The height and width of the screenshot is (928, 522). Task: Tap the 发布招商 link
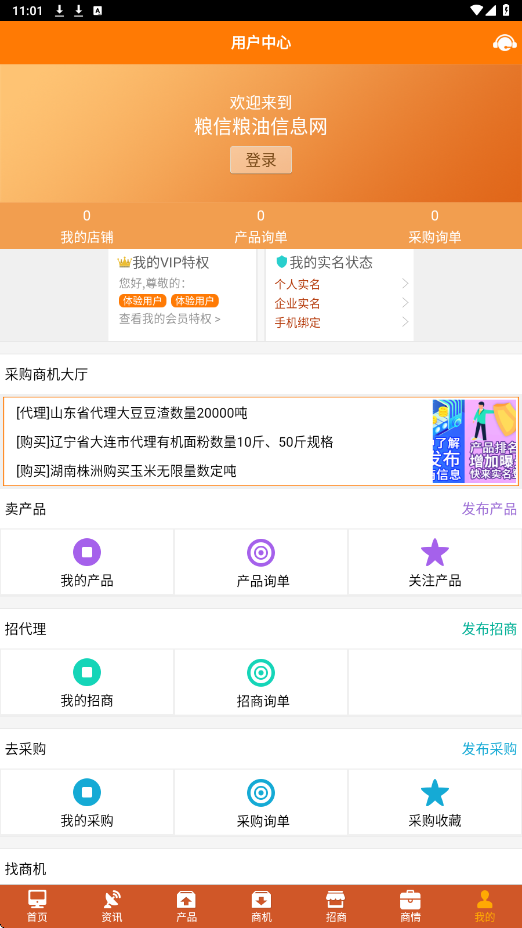coord(489,629)
